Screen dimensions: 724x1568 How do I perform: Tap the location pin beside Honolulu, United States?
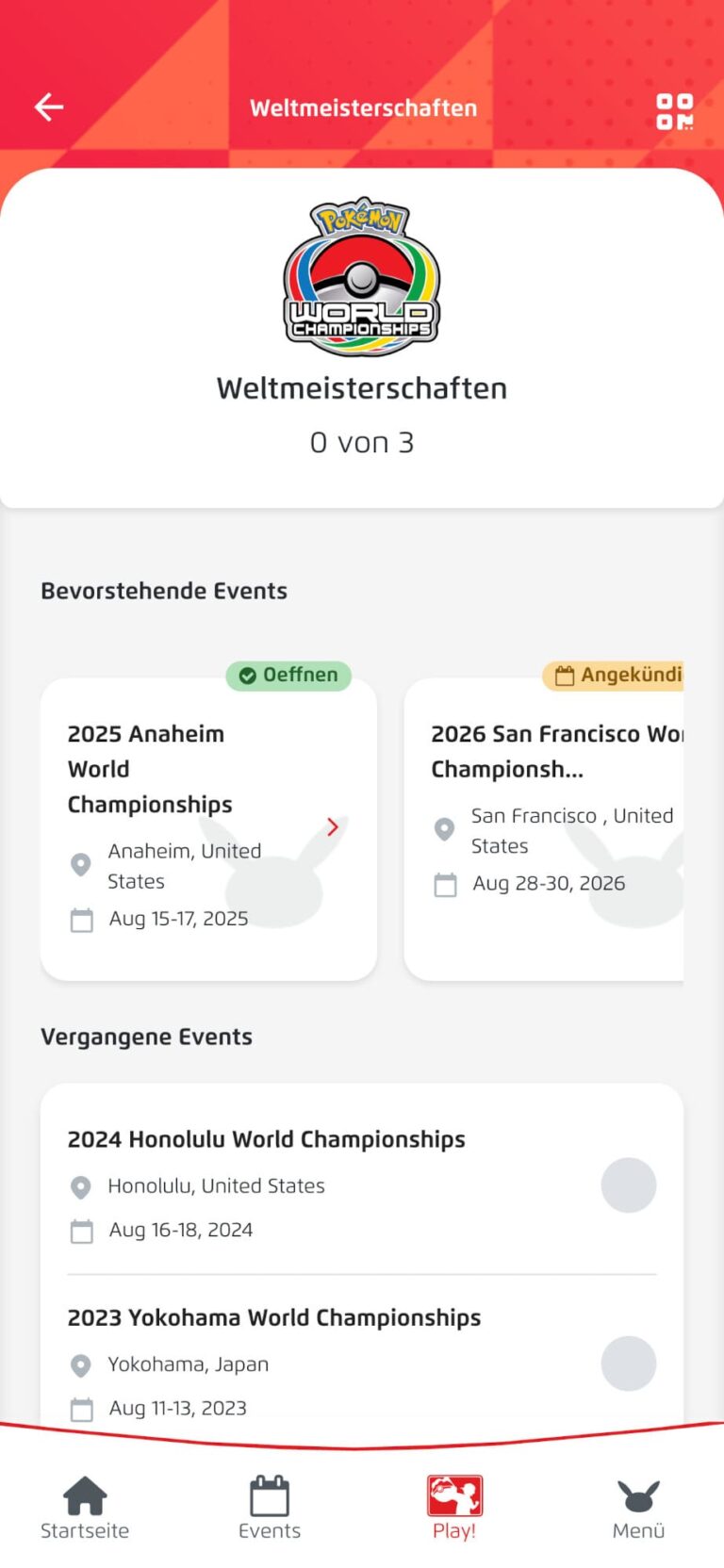(80, 1186)
